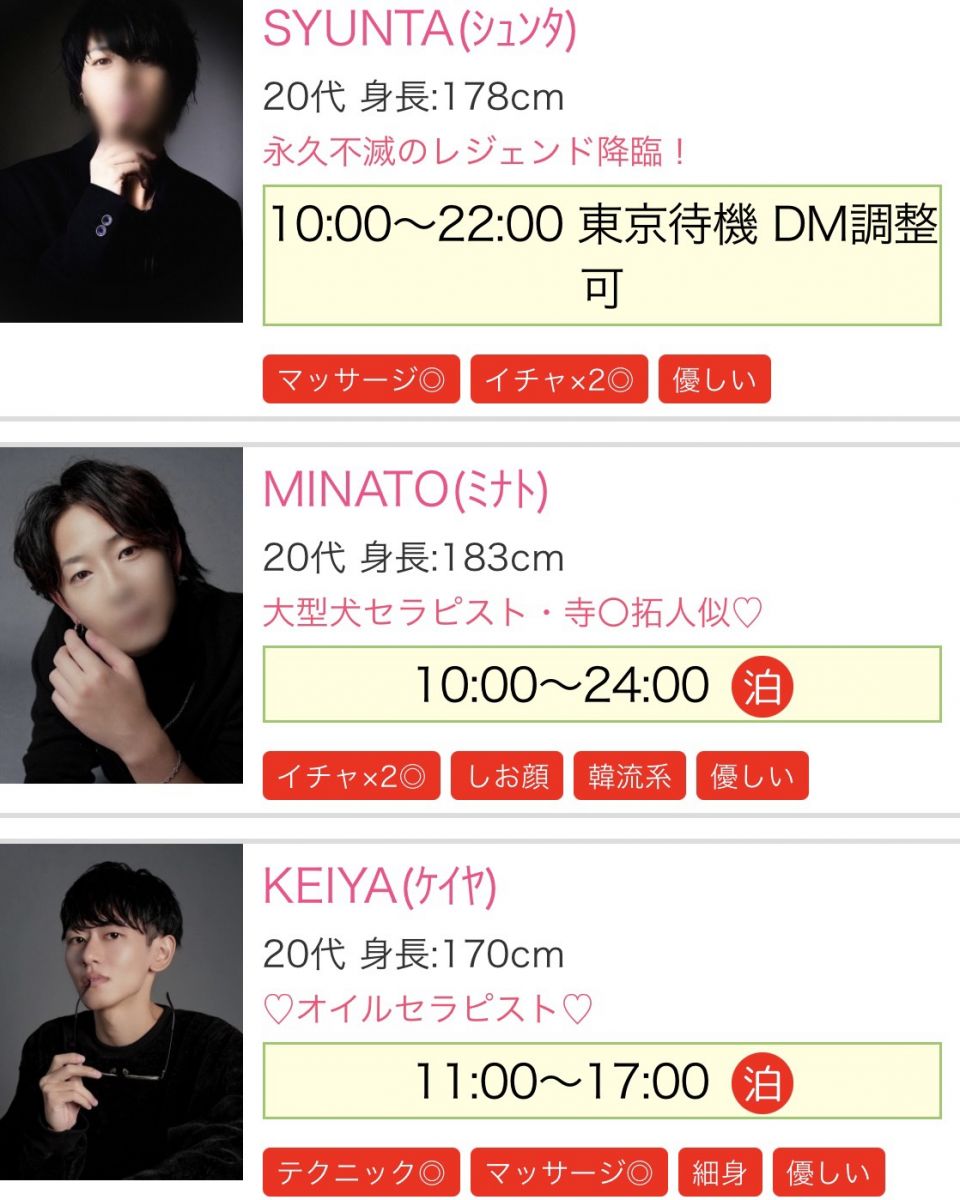Tap the 優しい tag under KEIYA
Screen dimensions: 960x1200
coord(828,1172)
